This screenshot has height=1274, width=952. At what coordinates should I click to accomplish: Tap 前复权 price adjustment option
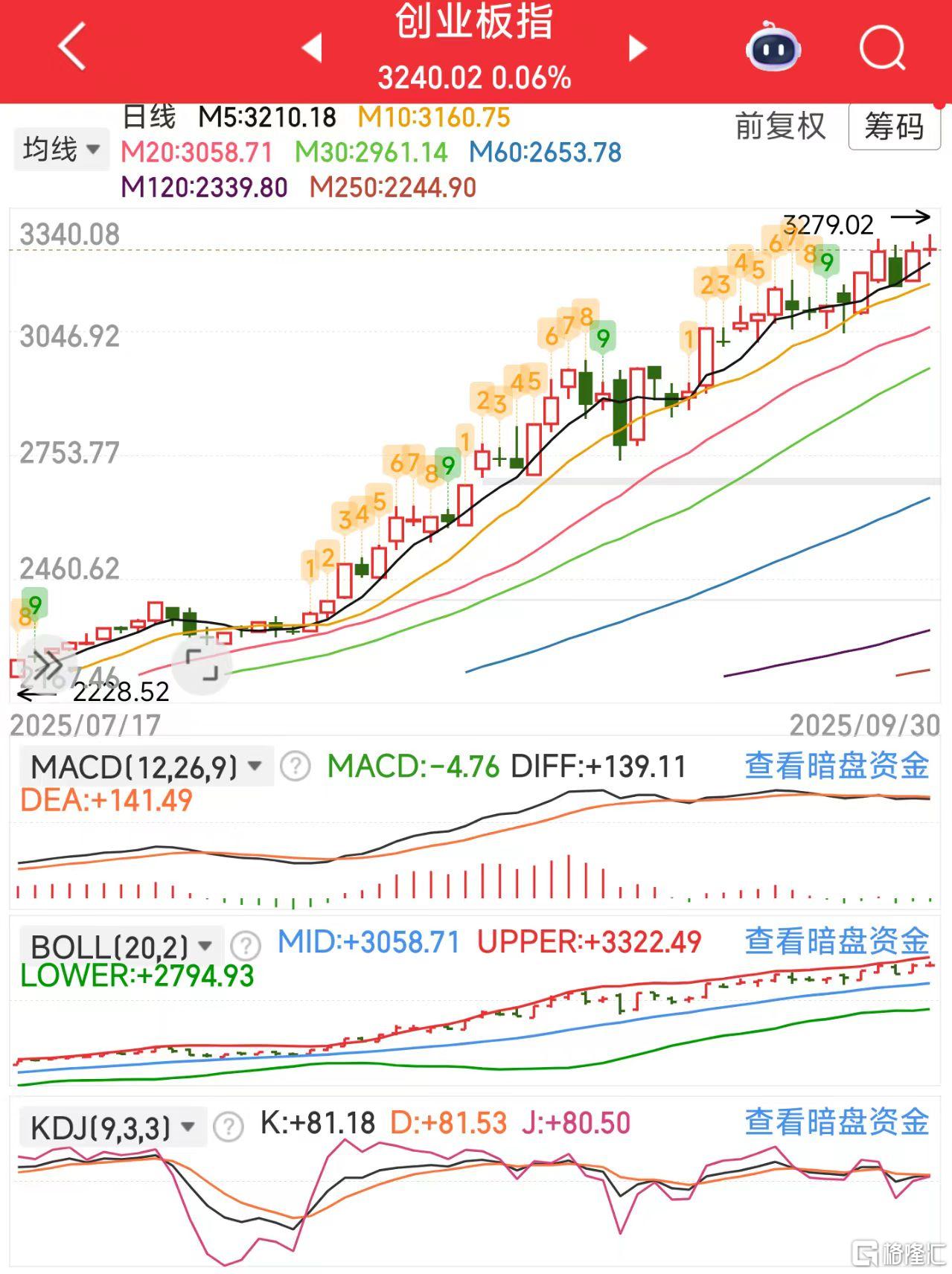coord(780,127)
